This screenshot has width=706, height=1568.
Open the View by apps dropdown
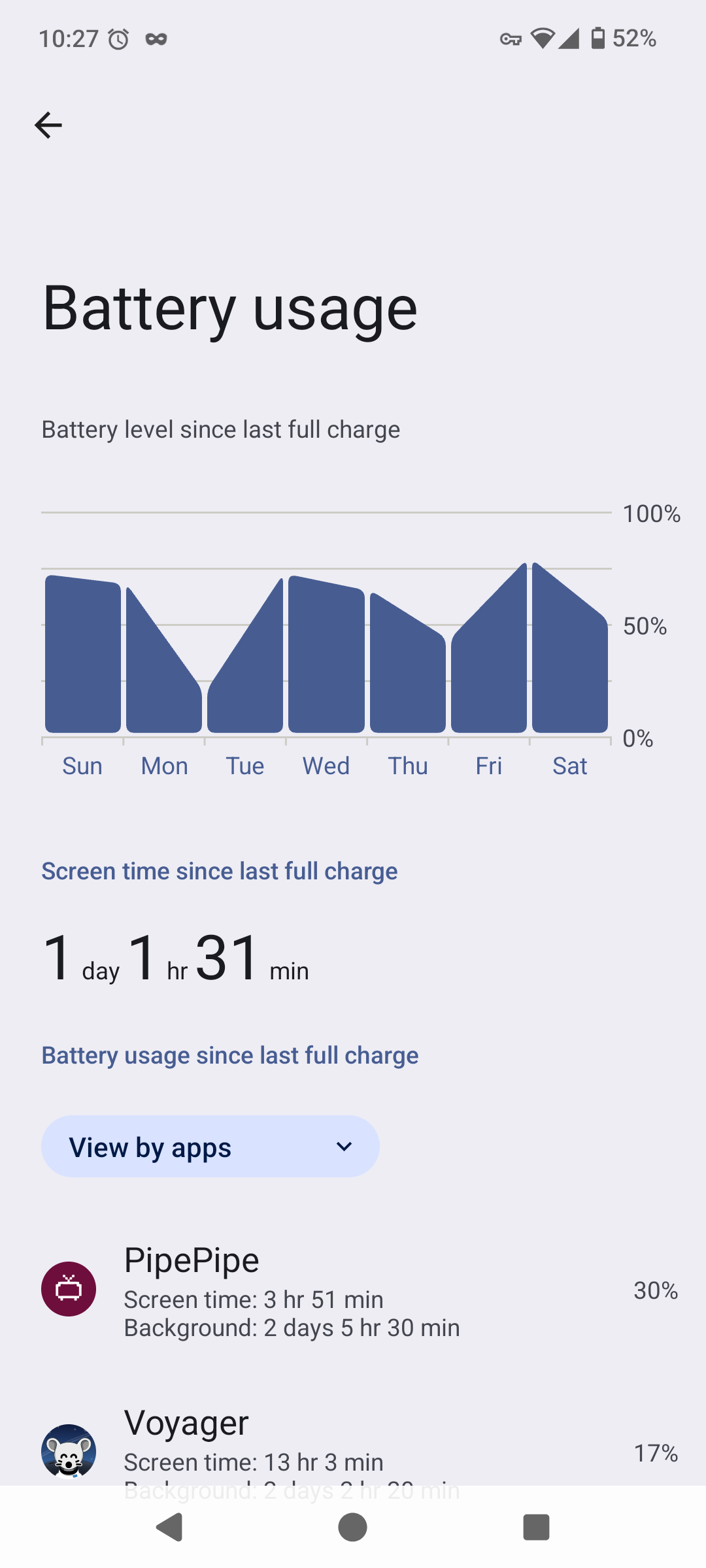210,1147
